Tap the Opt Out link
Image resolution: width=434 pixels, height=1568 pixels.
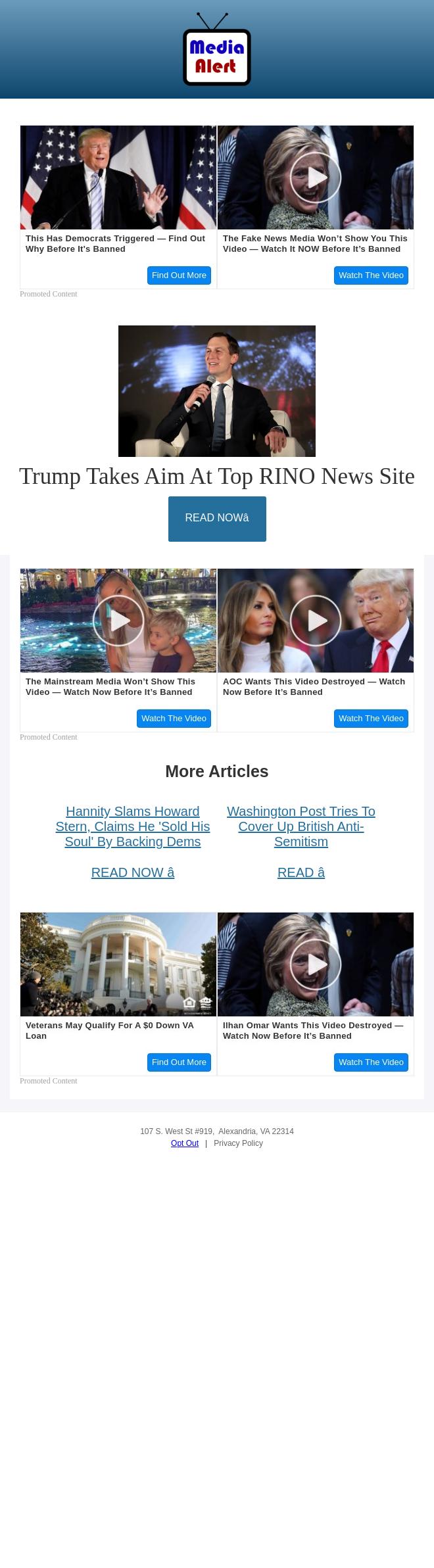coord(185,1143)
